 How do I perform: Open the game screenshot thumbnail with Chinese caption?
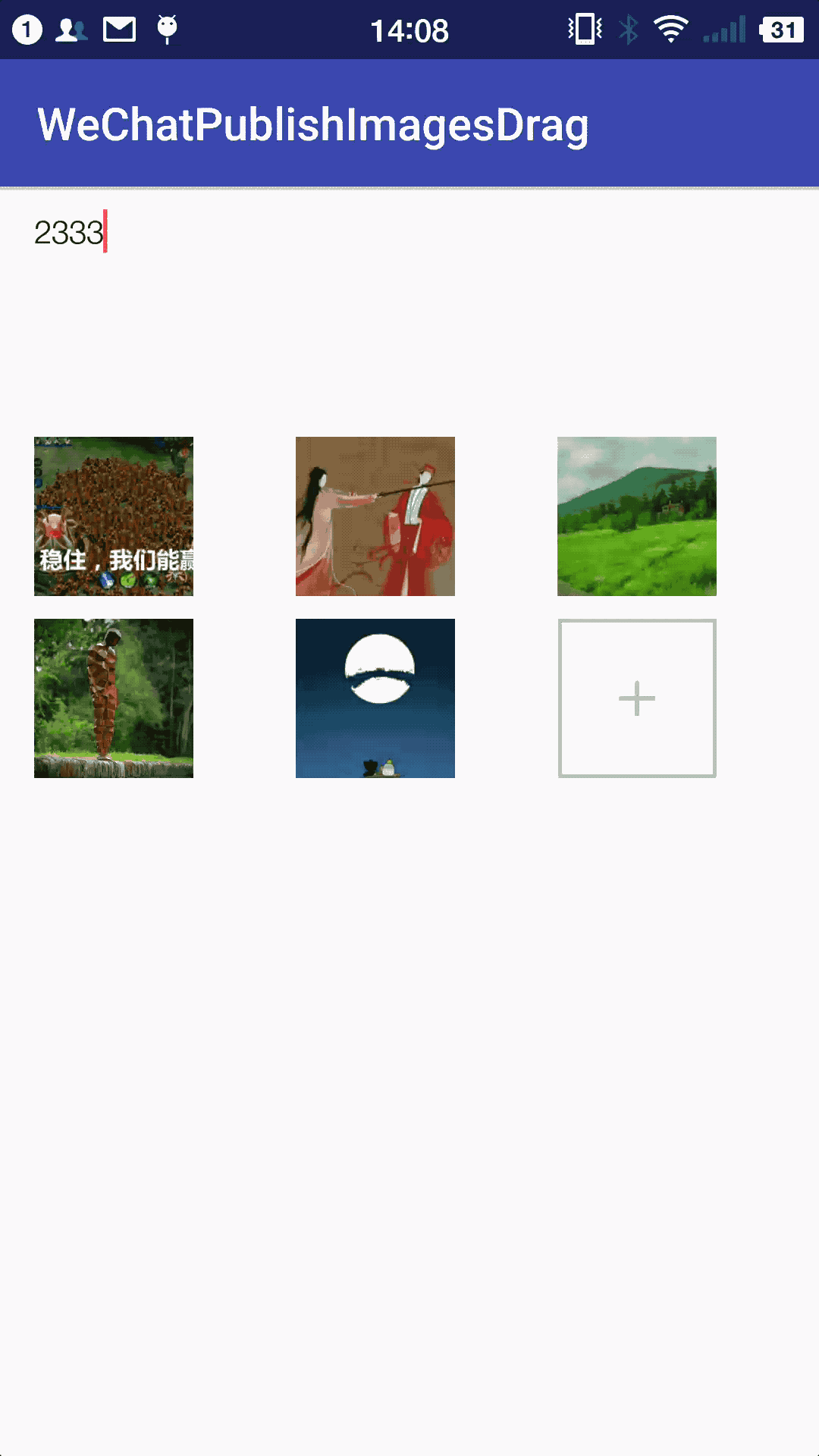[x=114, y=516]
